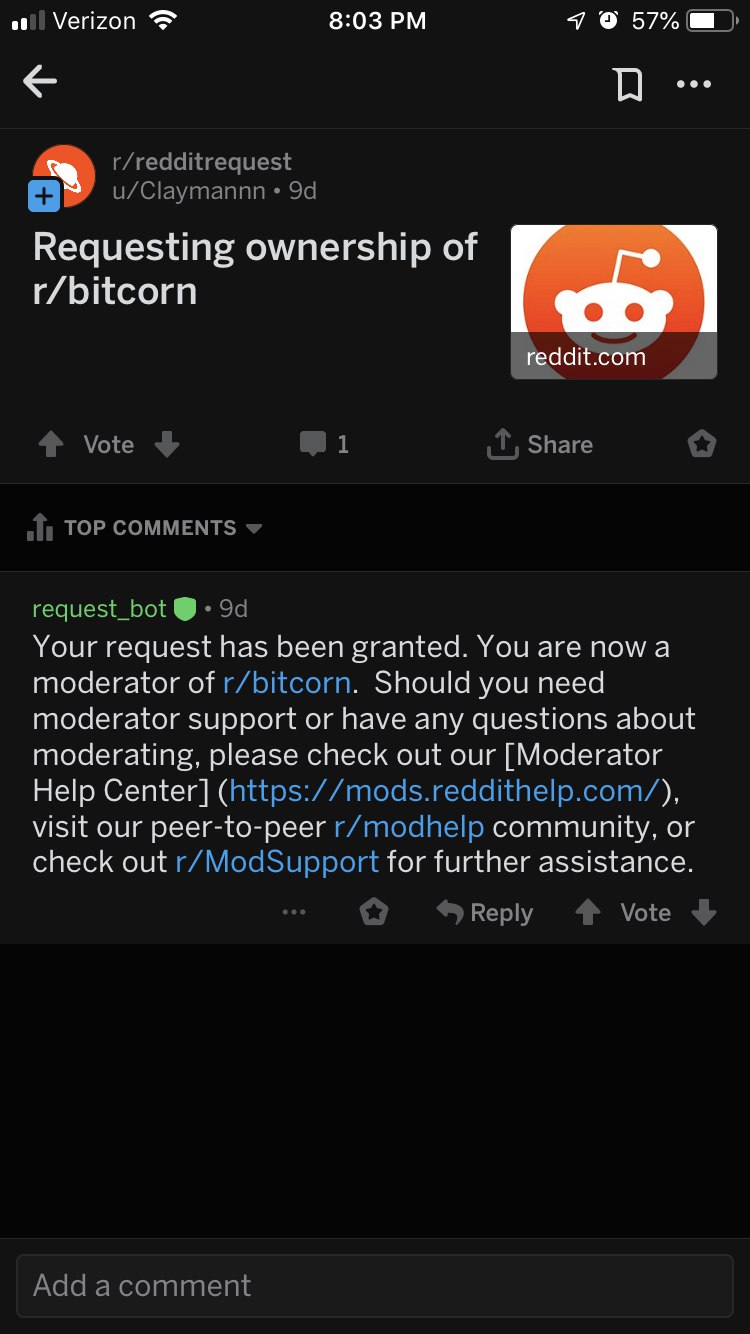The width and height of the screenshot is (750, 1334).
Task: Open the r/modhelp community link
Action: [x=409, y=827]
